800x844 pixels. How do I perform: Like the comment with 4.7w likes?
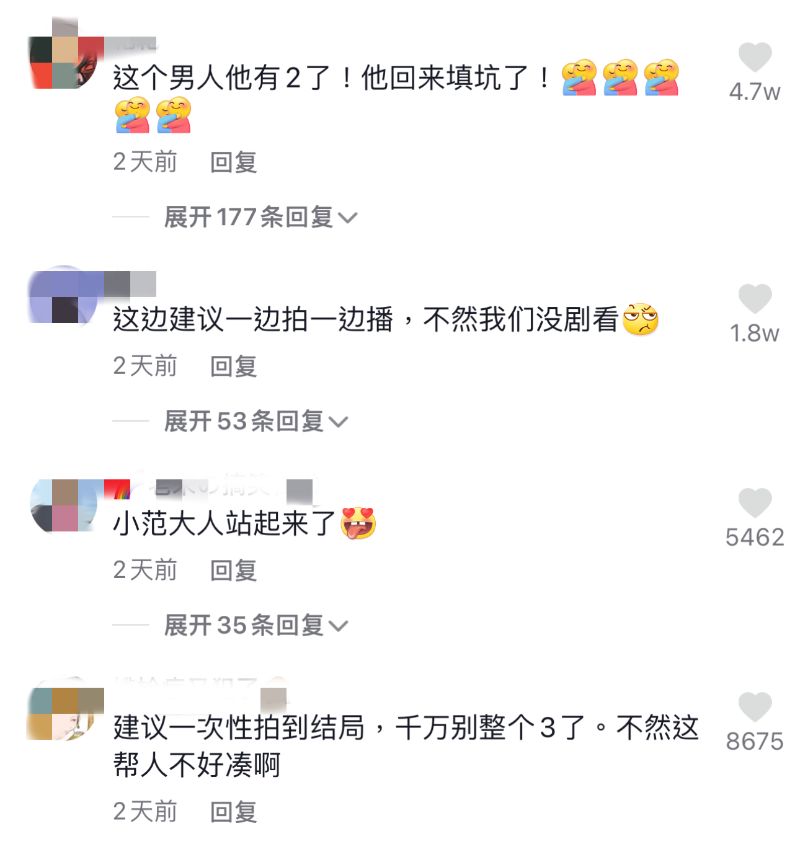755,58
